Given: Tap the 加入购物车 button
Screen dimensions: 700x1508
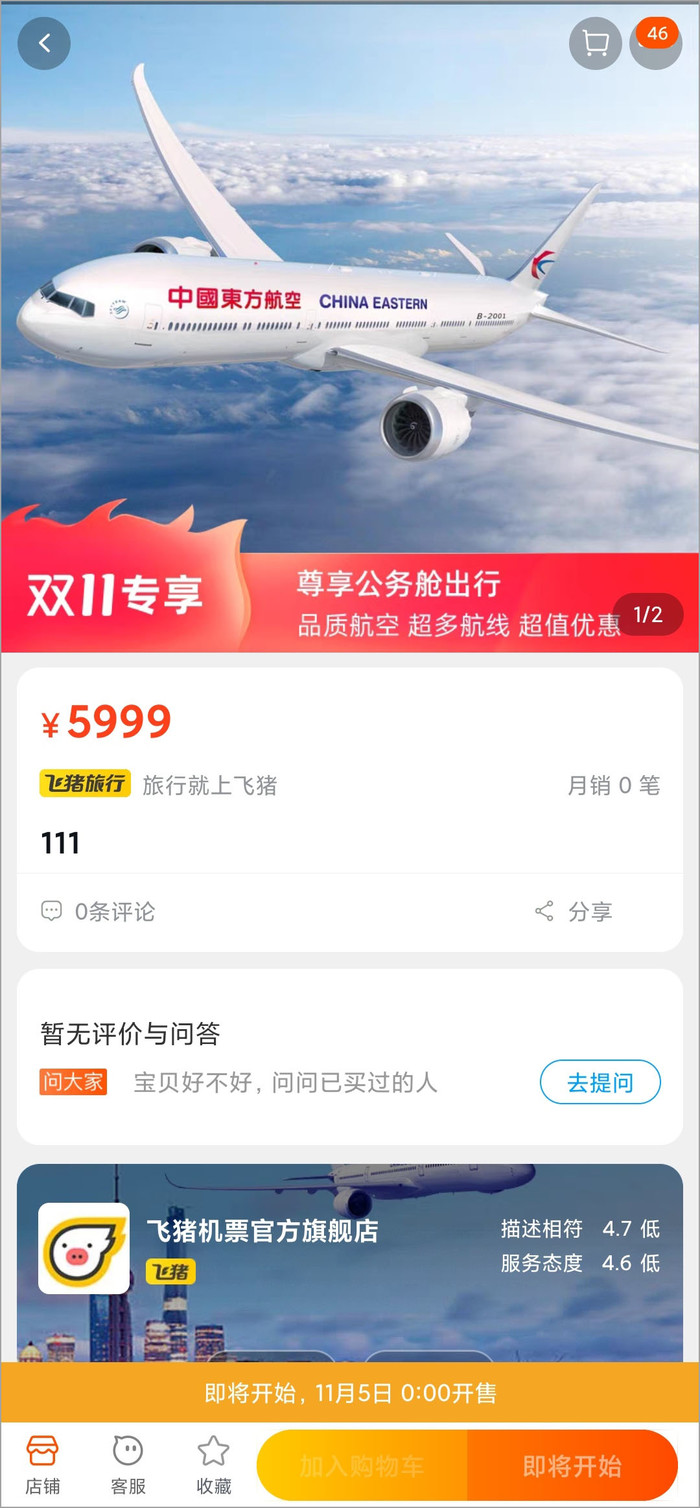Looking at the screenshot, I should tap(362, 1466).
